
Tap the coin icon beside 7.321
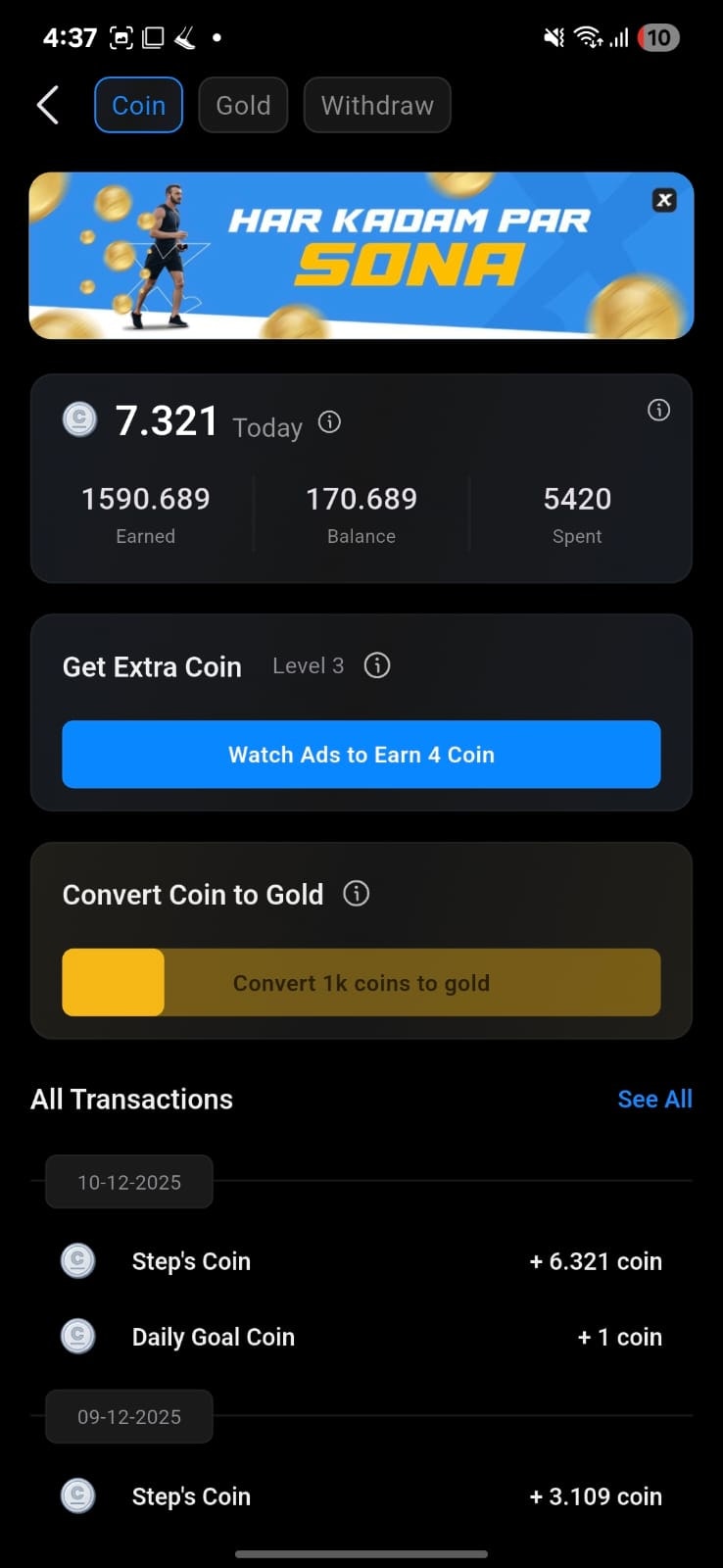click(79, 418)
